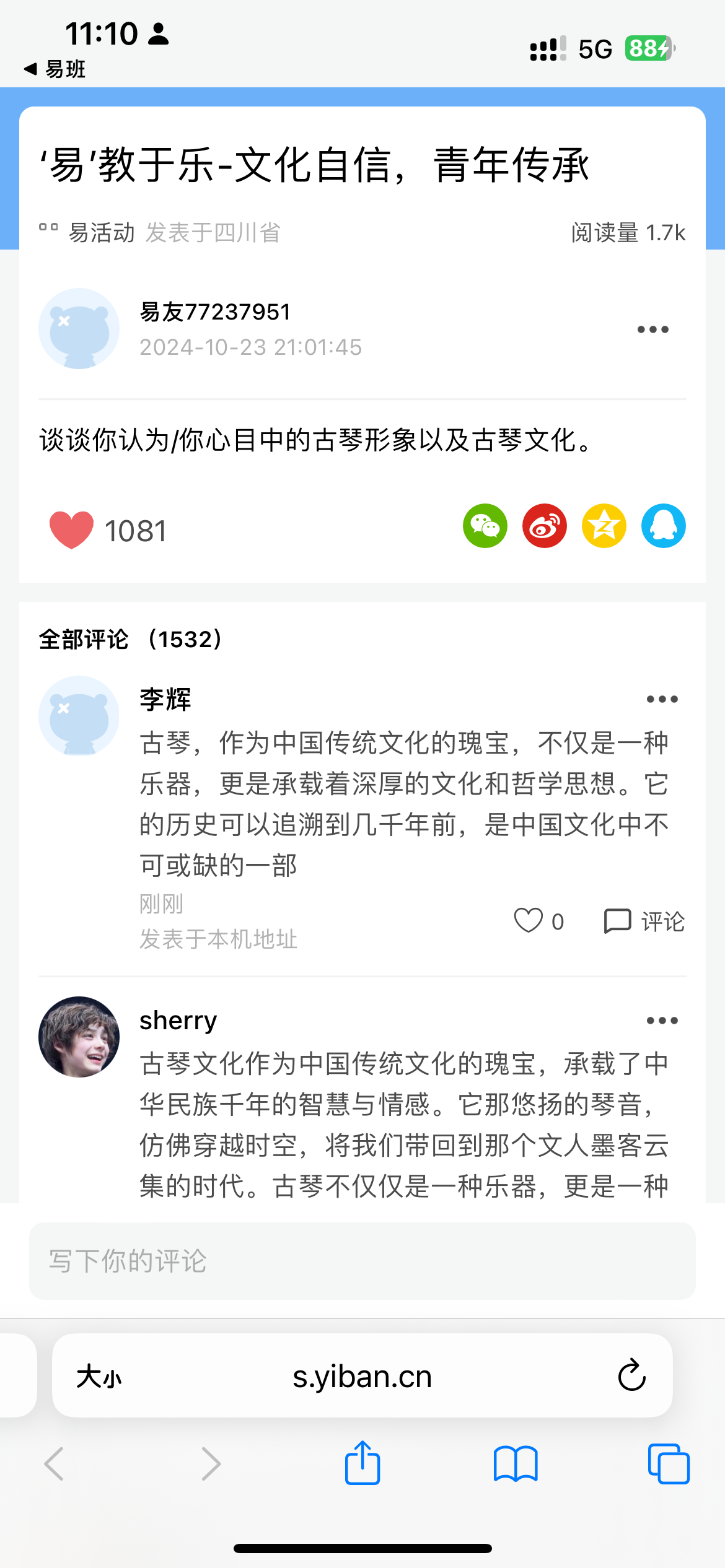Open the options menu on 李辉's comment

662,700
